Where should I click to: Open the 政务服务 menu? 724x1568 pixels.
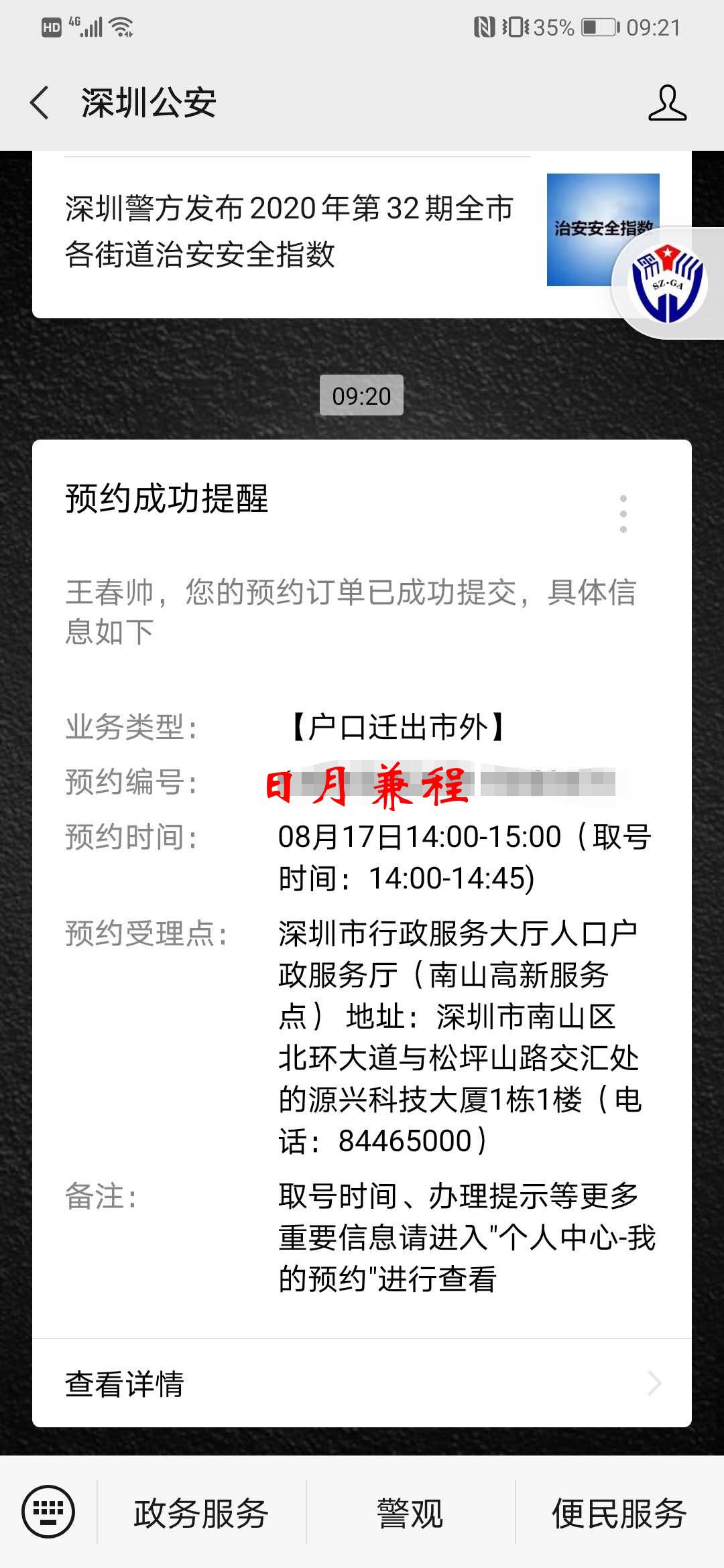pos(201,1514)
